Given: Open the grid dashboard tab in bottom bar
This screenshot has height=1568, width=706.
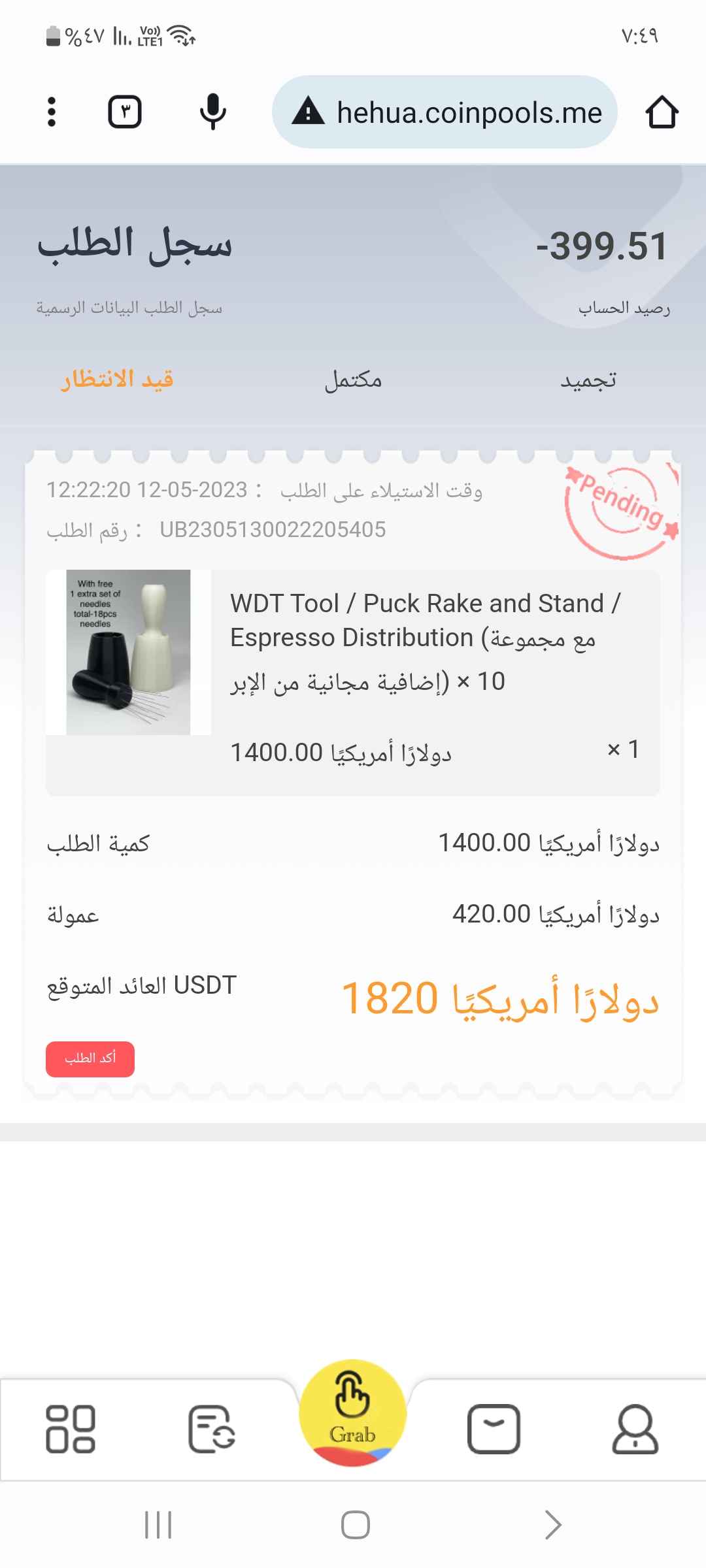Looking at the screenshot, I should [x=71, y=1429].
